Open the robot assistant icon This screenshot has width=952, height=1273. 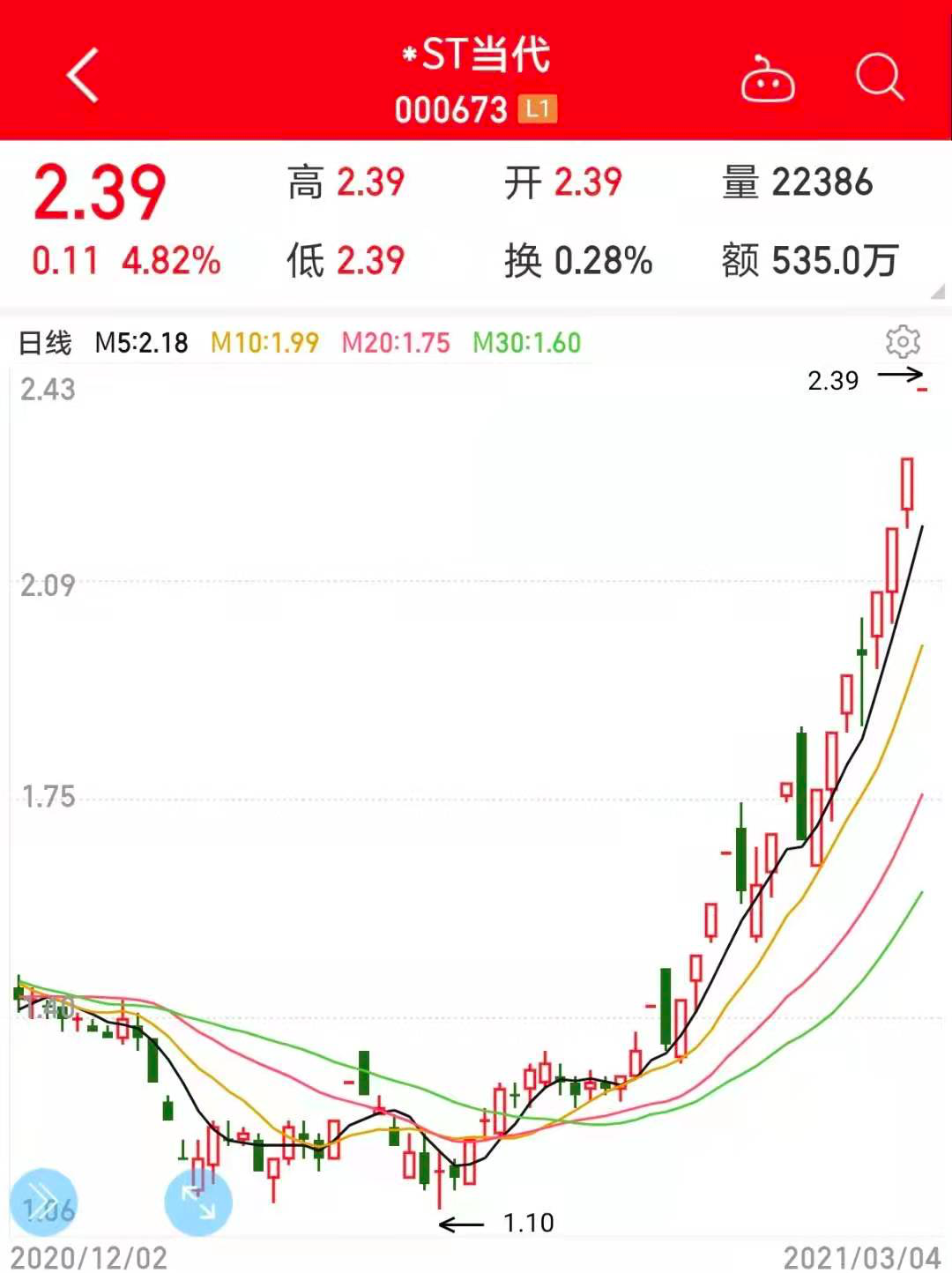pos(767,79)
